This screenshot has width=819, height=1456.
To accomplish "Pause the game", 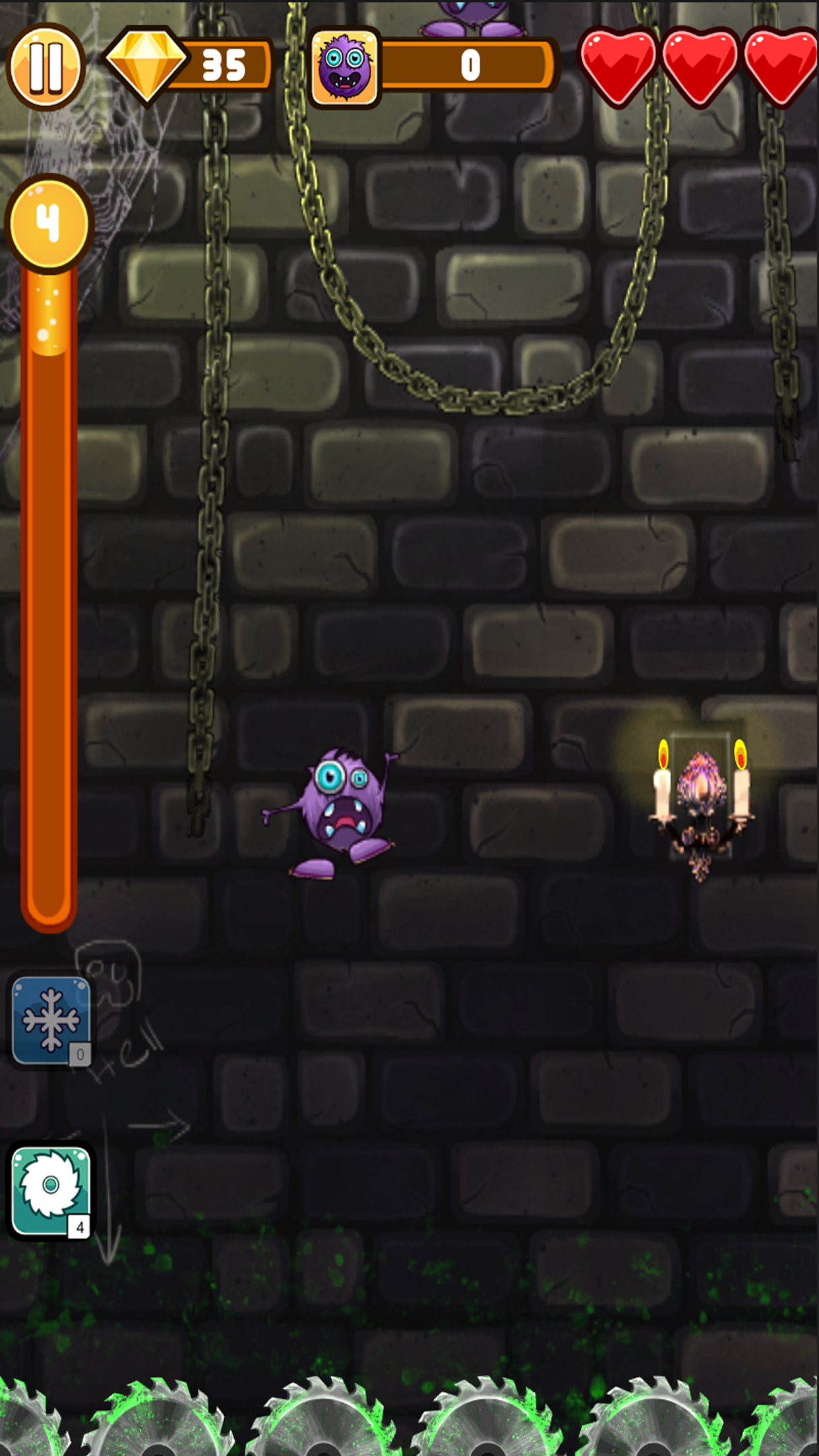I will pyautogui.click(x=46, y=67).
